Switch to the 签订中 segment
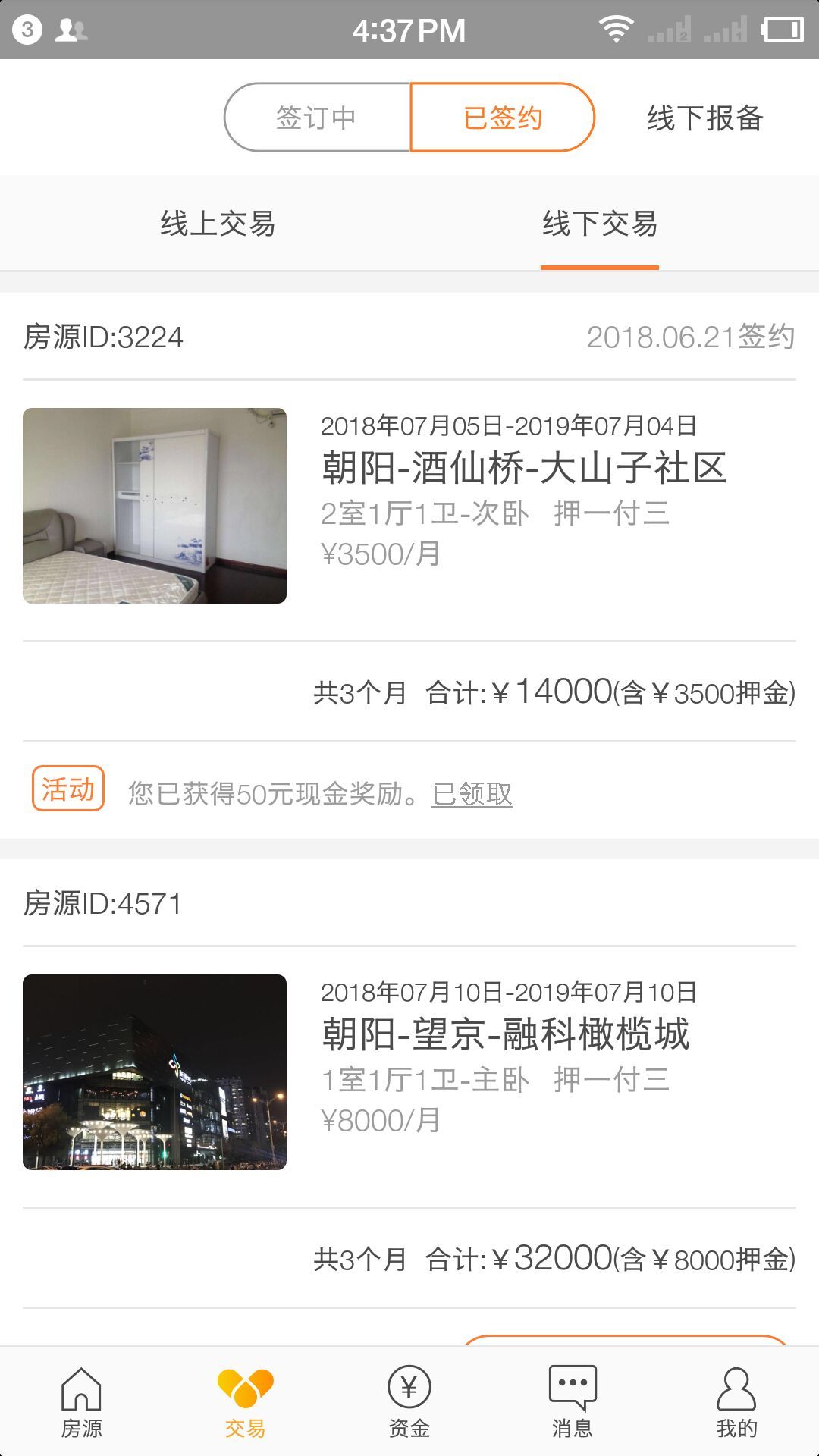 (x=317, y=118)
